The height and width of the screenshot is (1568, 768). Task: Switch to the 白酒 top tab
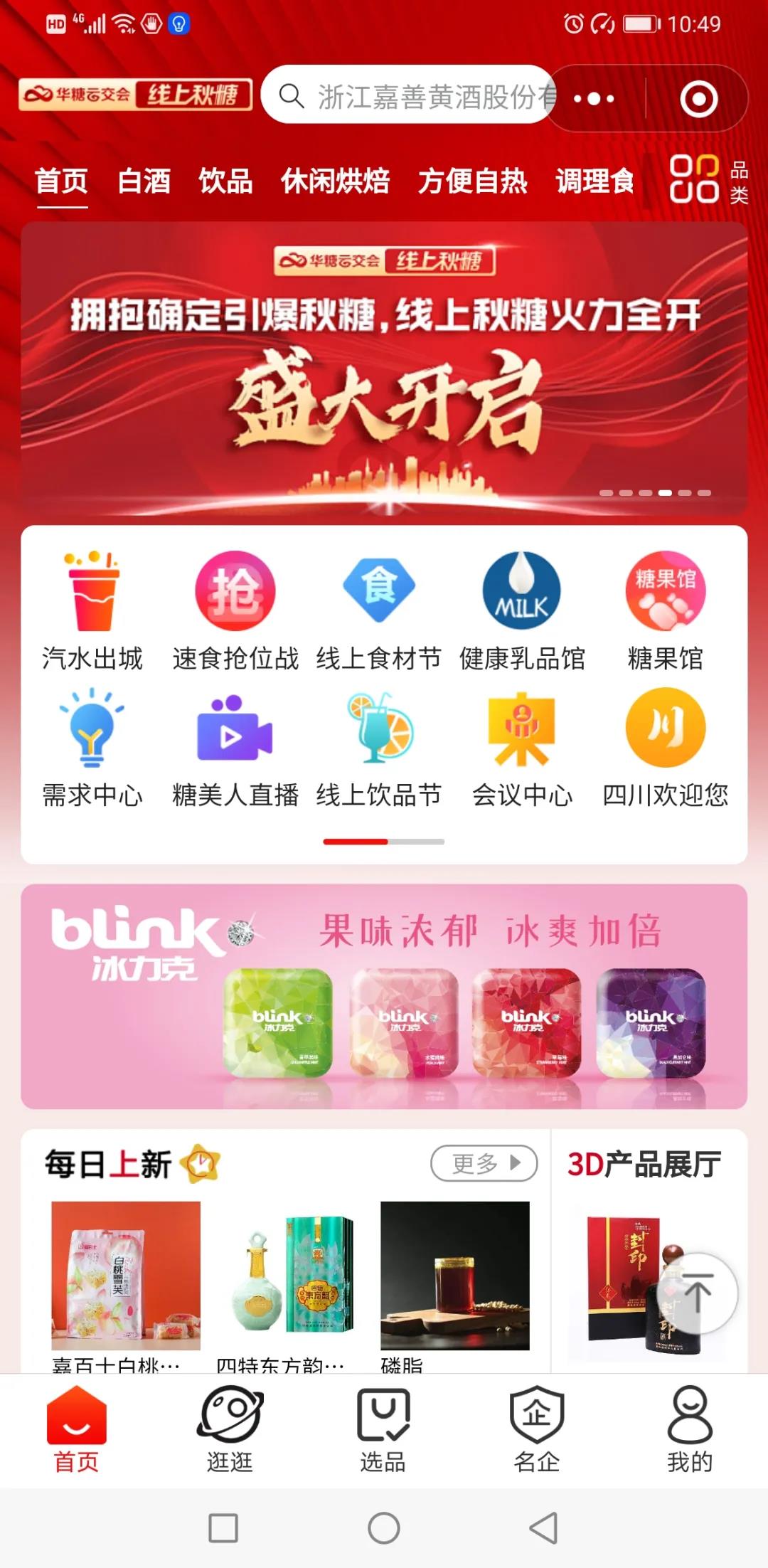tap(144, 181)
